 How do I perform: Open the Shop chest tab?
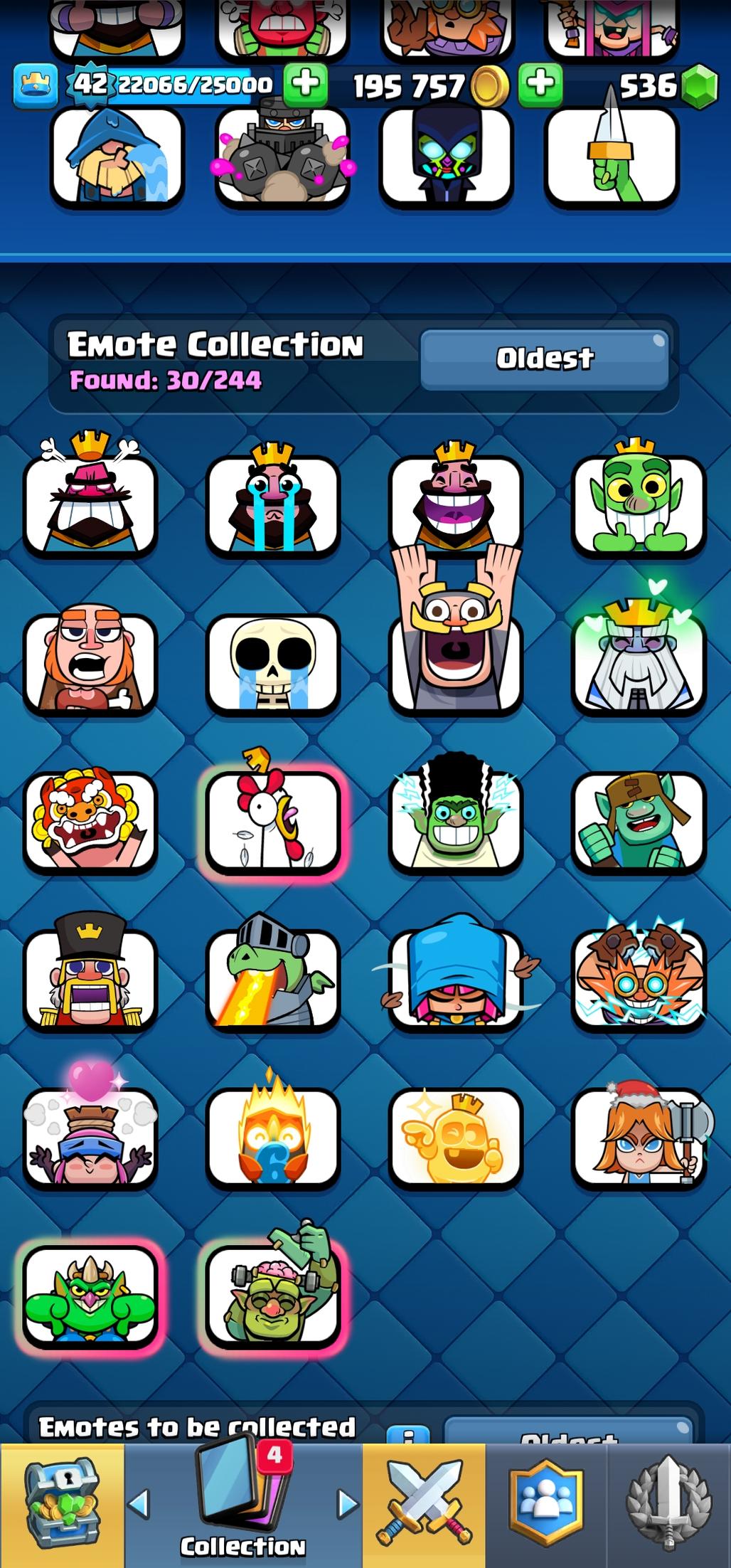(63, 1505)
